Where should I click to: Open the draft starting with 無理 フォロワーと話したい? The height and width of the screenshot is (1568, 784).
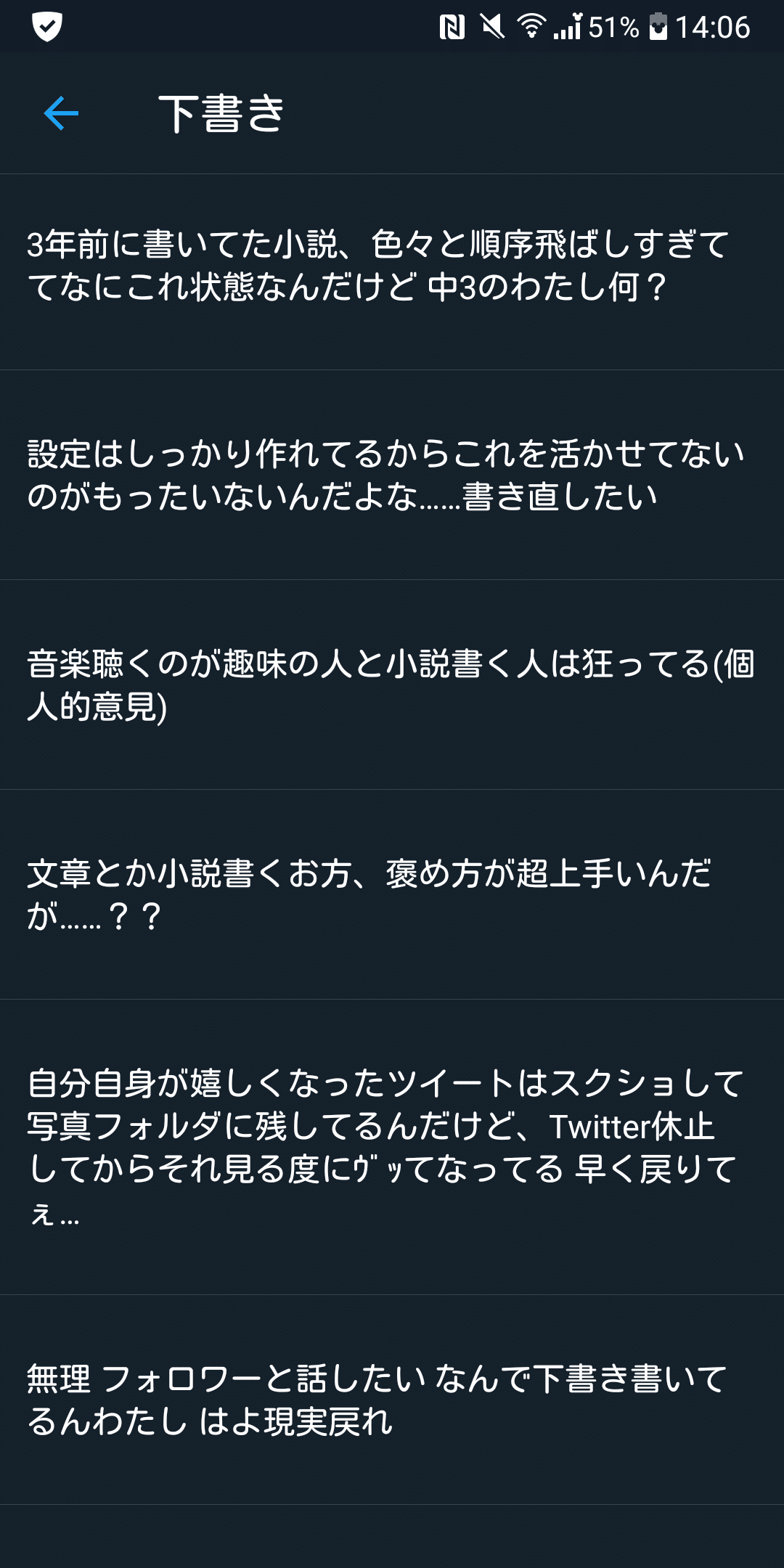click(392, 1400)
